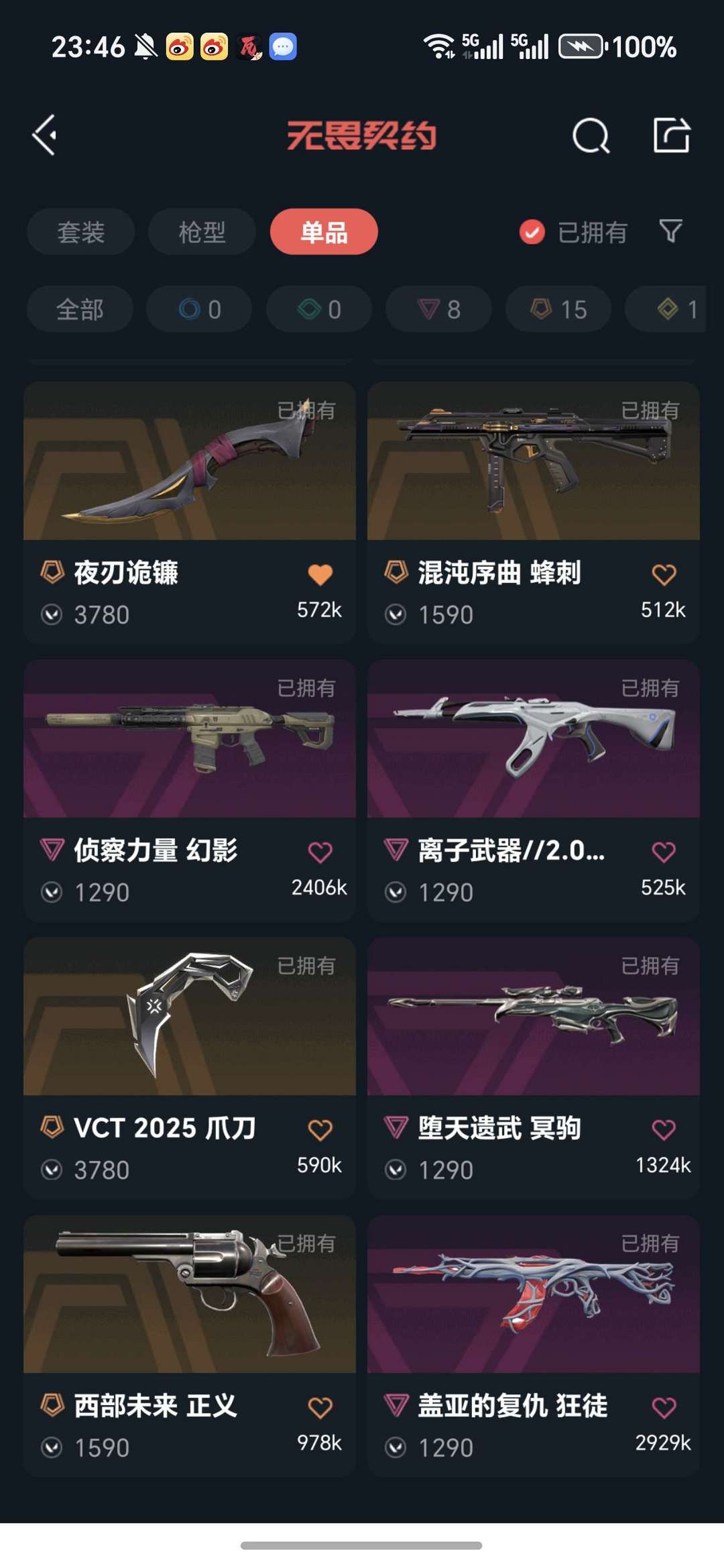Screen dimensions: 724x1568
Task: Select the 单品 category button
Action: 324,231
